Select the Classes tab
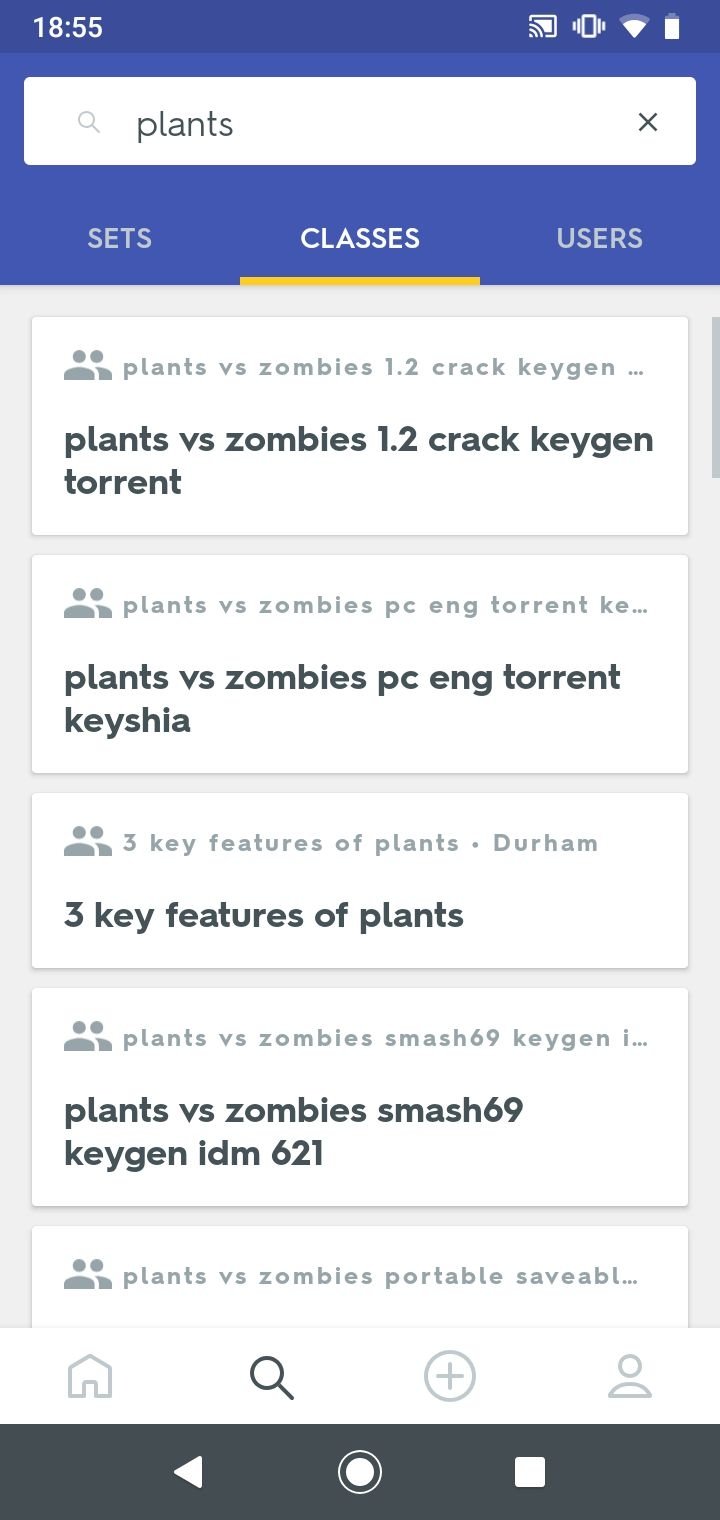This screenshot has height=1520, width=720. pyautogui.click(x=360, y=238)
